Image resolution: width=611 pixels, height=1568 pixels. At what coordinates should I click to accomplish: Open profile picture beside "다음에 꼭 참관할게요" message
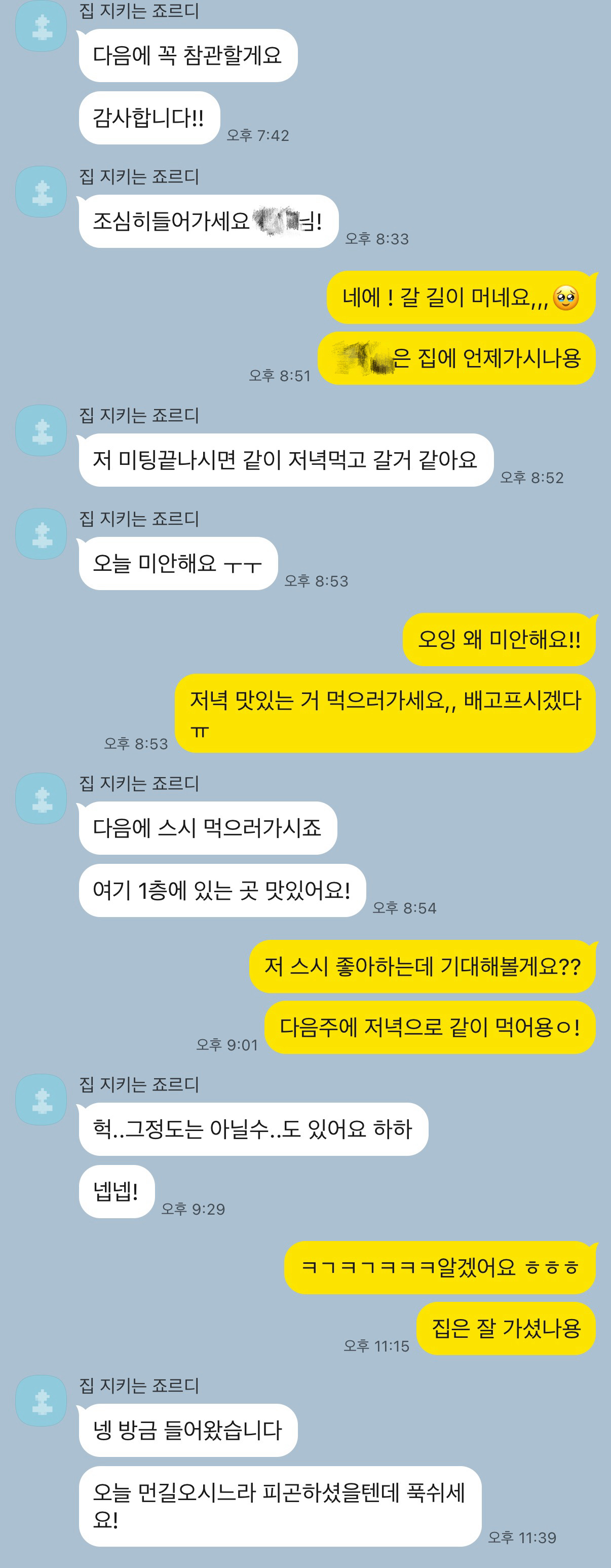tap(41, 26)
